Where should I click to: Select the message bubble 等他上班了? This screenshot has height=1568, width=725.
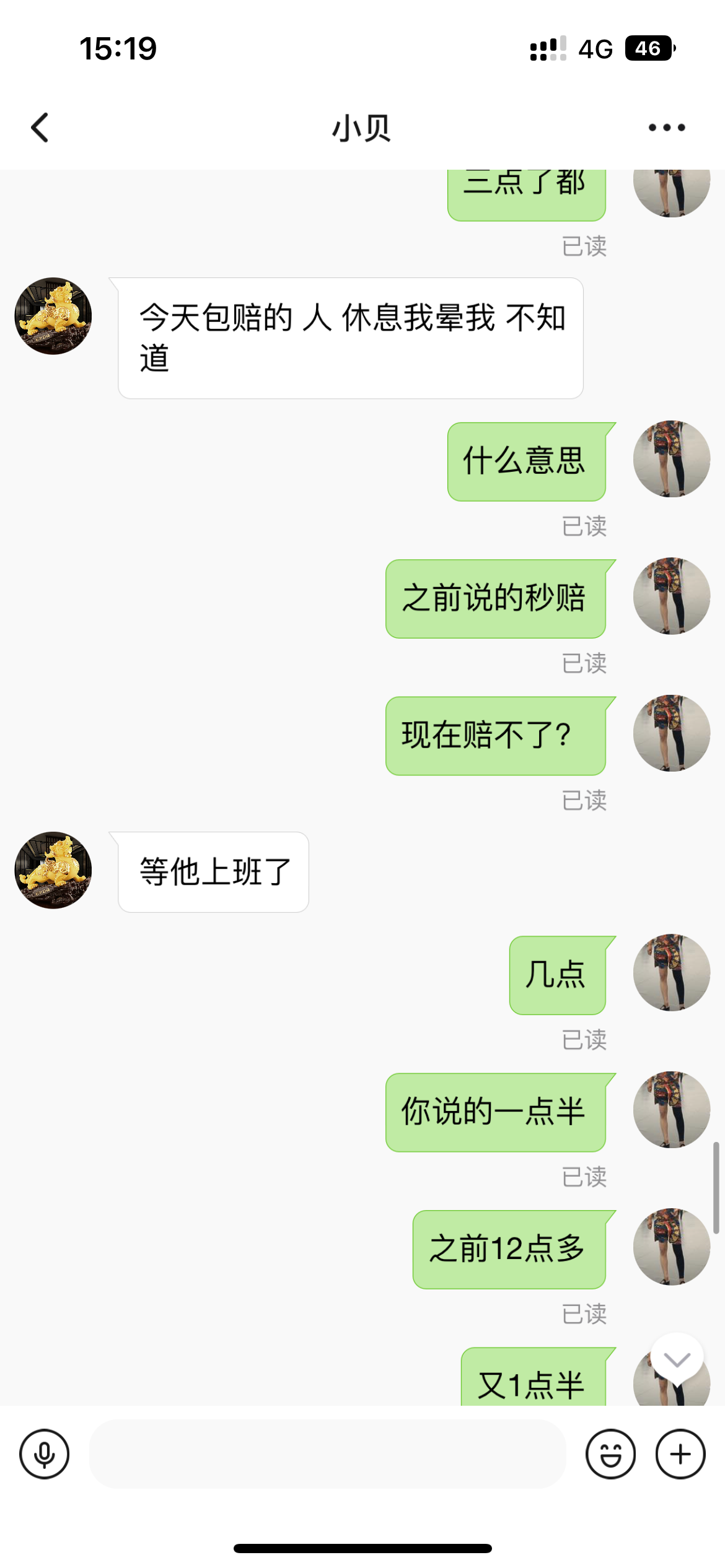[x=213, y=871]
